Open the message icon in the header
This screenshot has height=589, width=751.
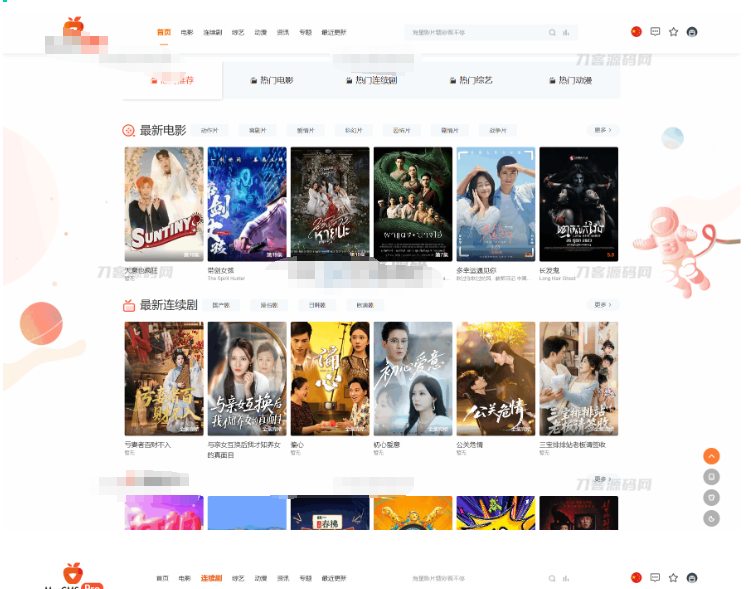point(655,32)
